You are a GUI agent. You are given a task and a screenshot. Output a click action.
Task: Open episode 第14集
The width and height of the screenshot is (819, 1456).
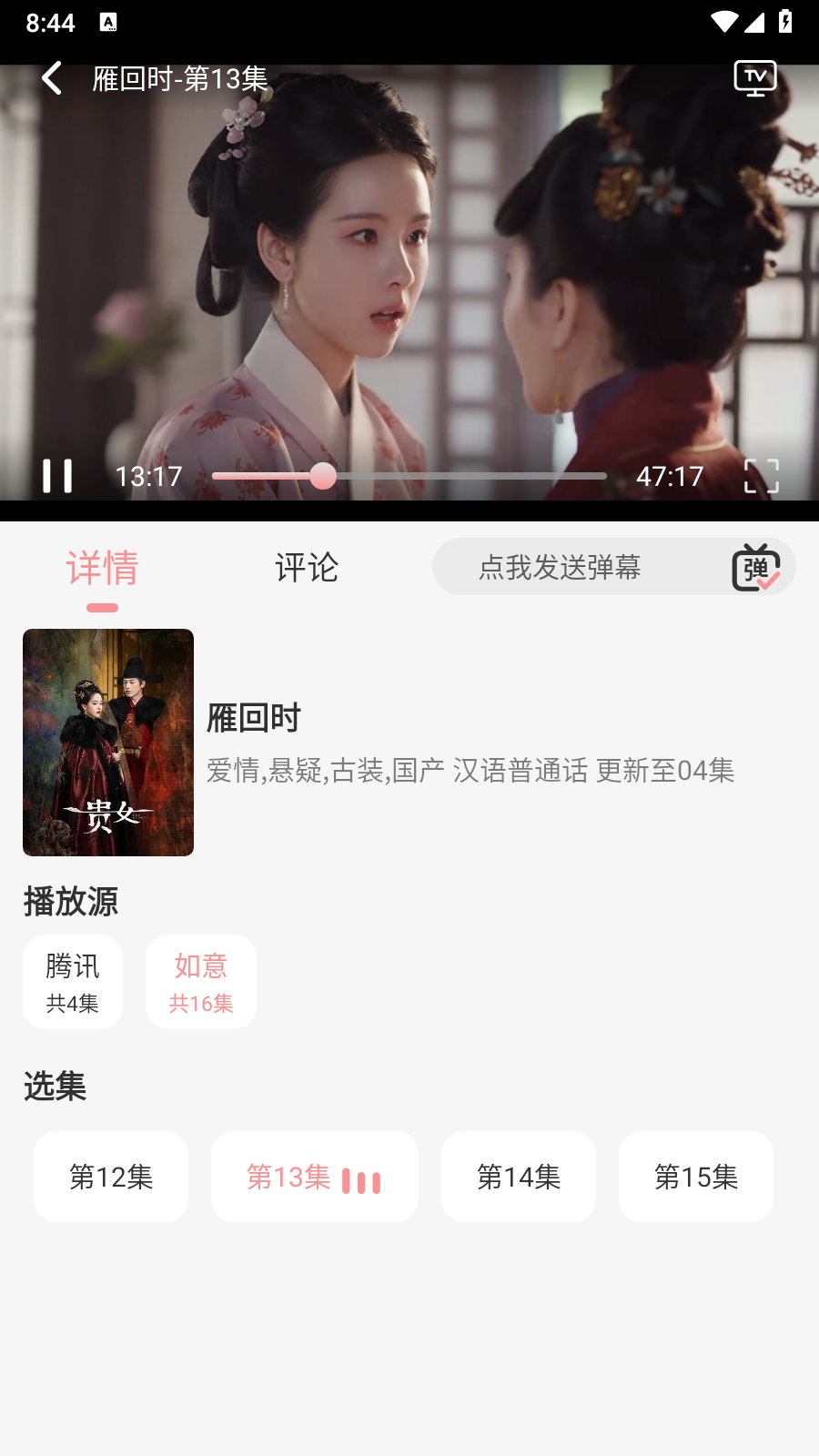coord(519,1176)
